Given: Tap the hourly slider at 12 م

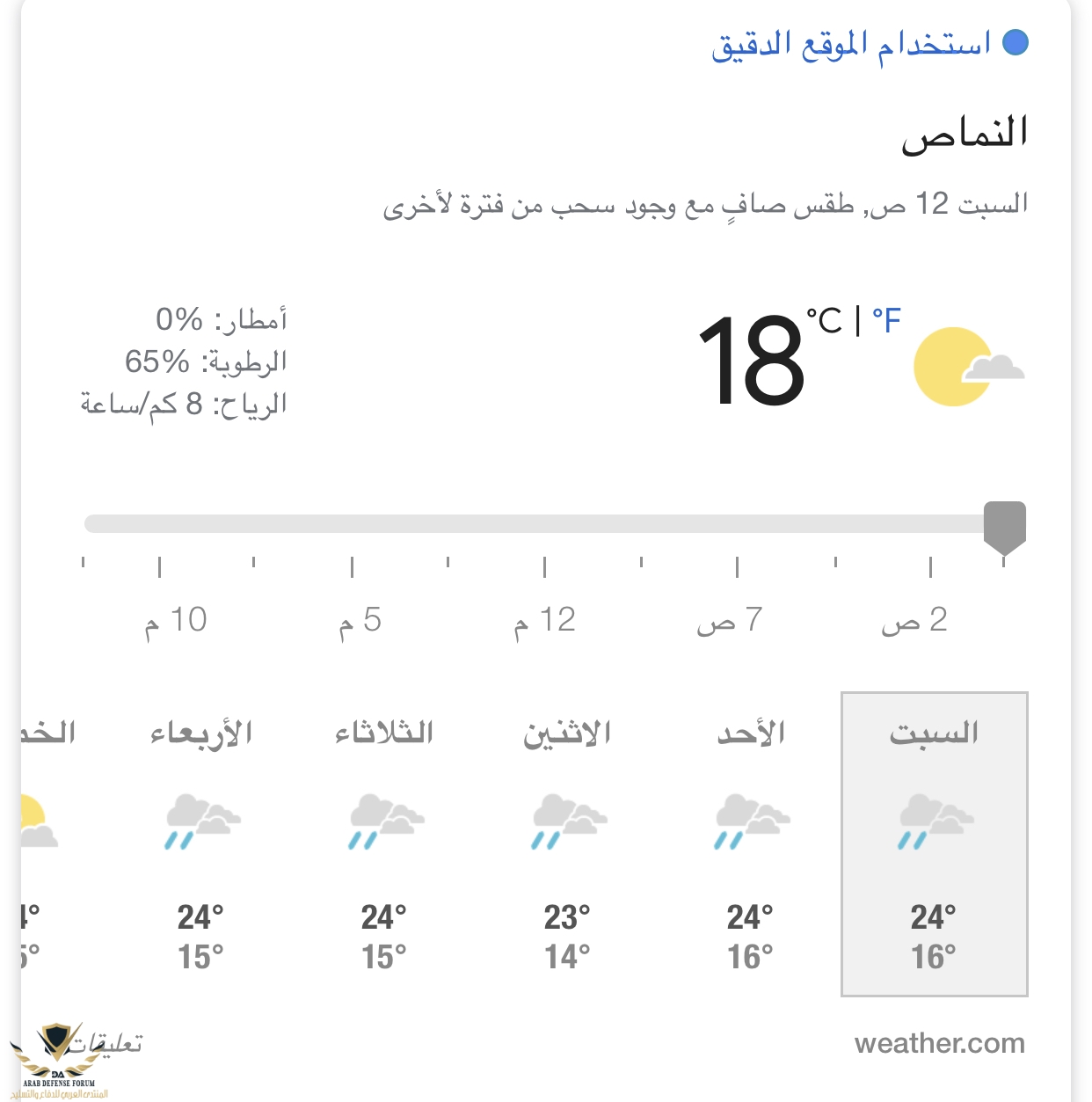Looking at the screenshot, I should (544, 525).
